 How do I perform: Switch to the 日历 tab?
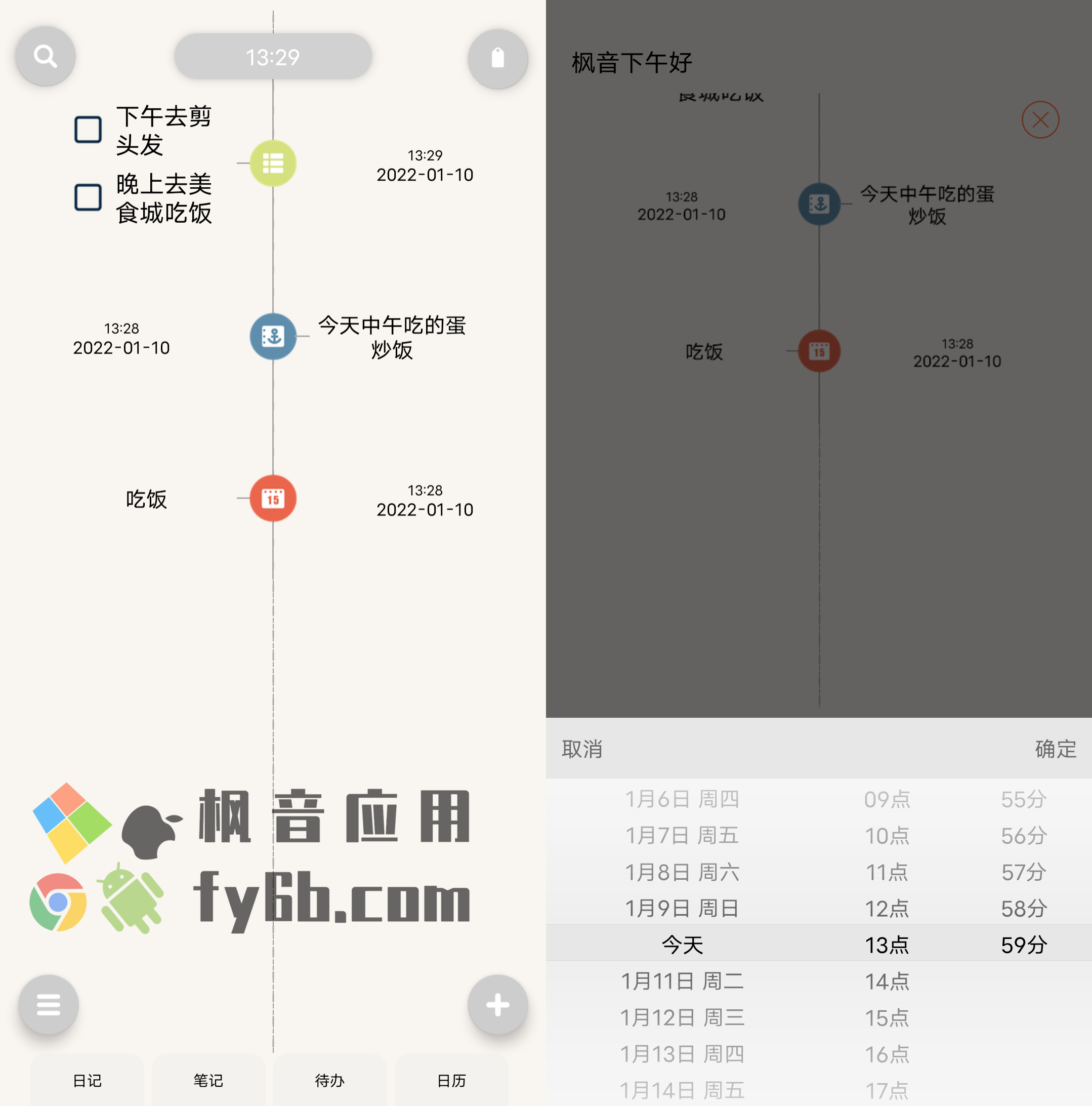[451, 1080]
